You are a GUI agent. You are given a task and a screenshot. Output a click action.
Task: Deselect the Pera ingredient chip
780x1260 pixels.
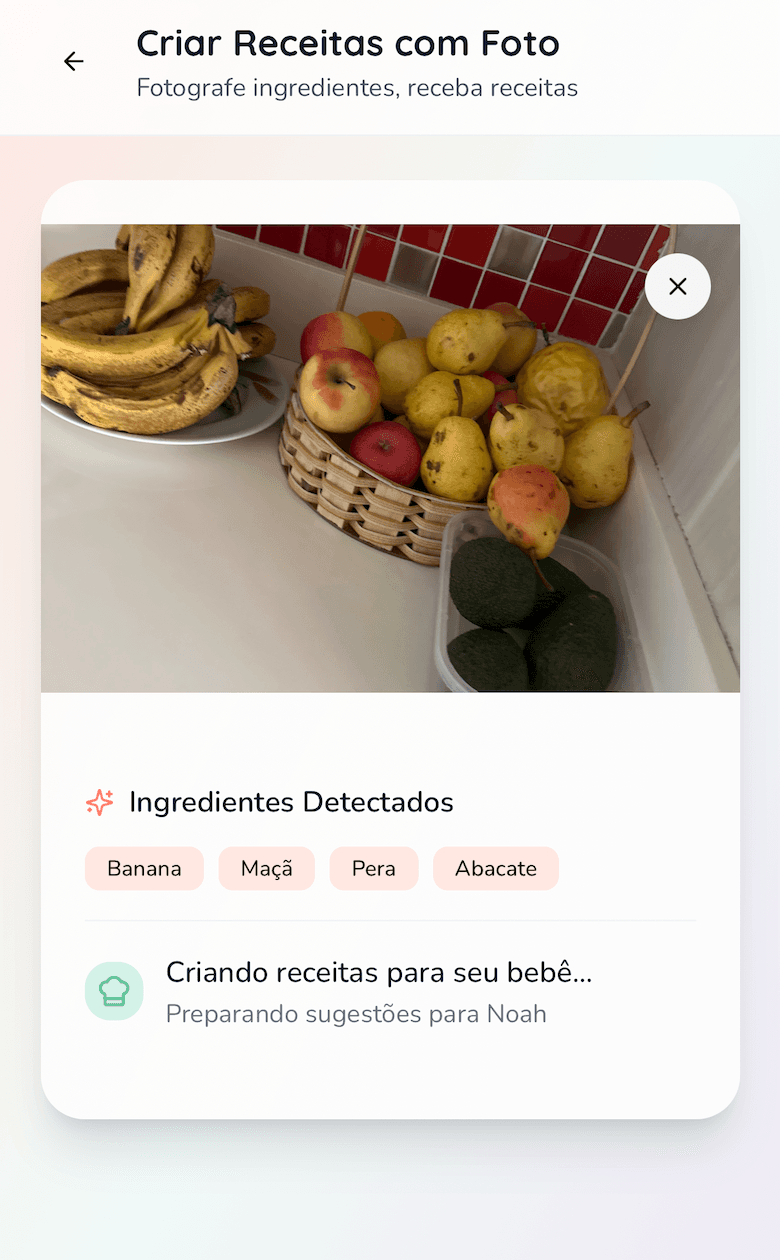[x=374, y=868]
